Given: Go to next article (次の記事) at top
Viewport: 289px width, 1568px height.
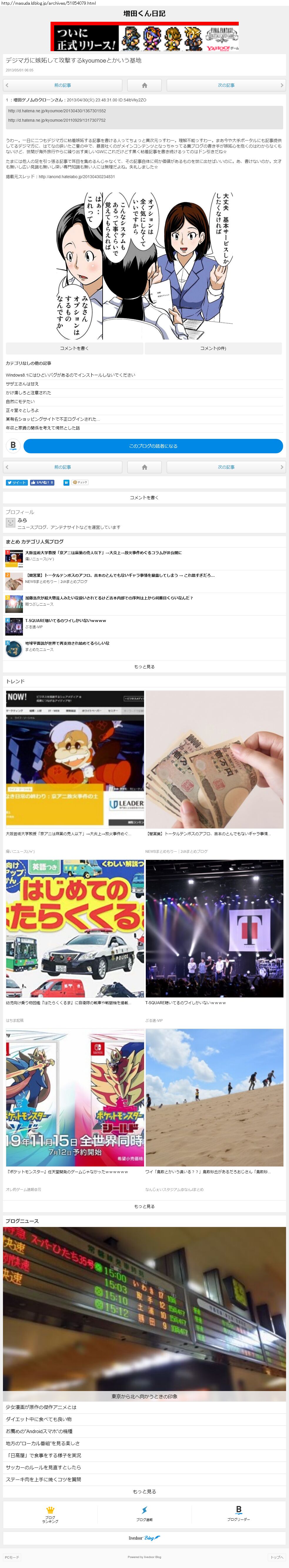Looking at the screenshot, I should [226, 85].
